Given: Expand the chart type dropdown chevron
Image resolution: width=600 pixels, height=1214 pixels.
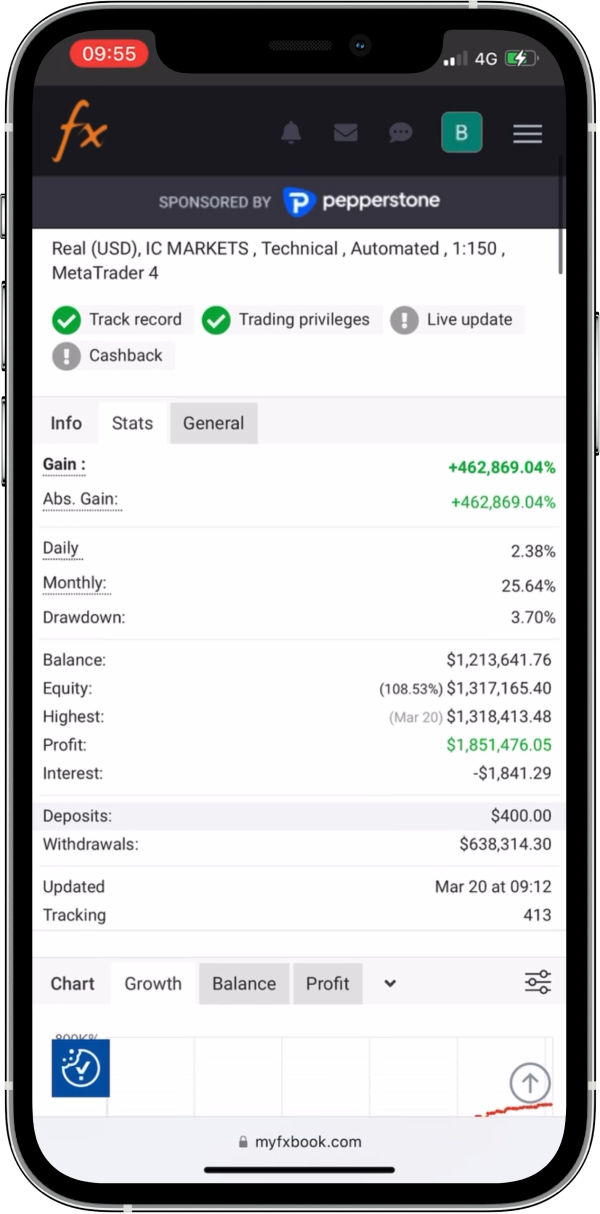Looking at the screenshot, I should pyautogui.click(x=390, y=983).
